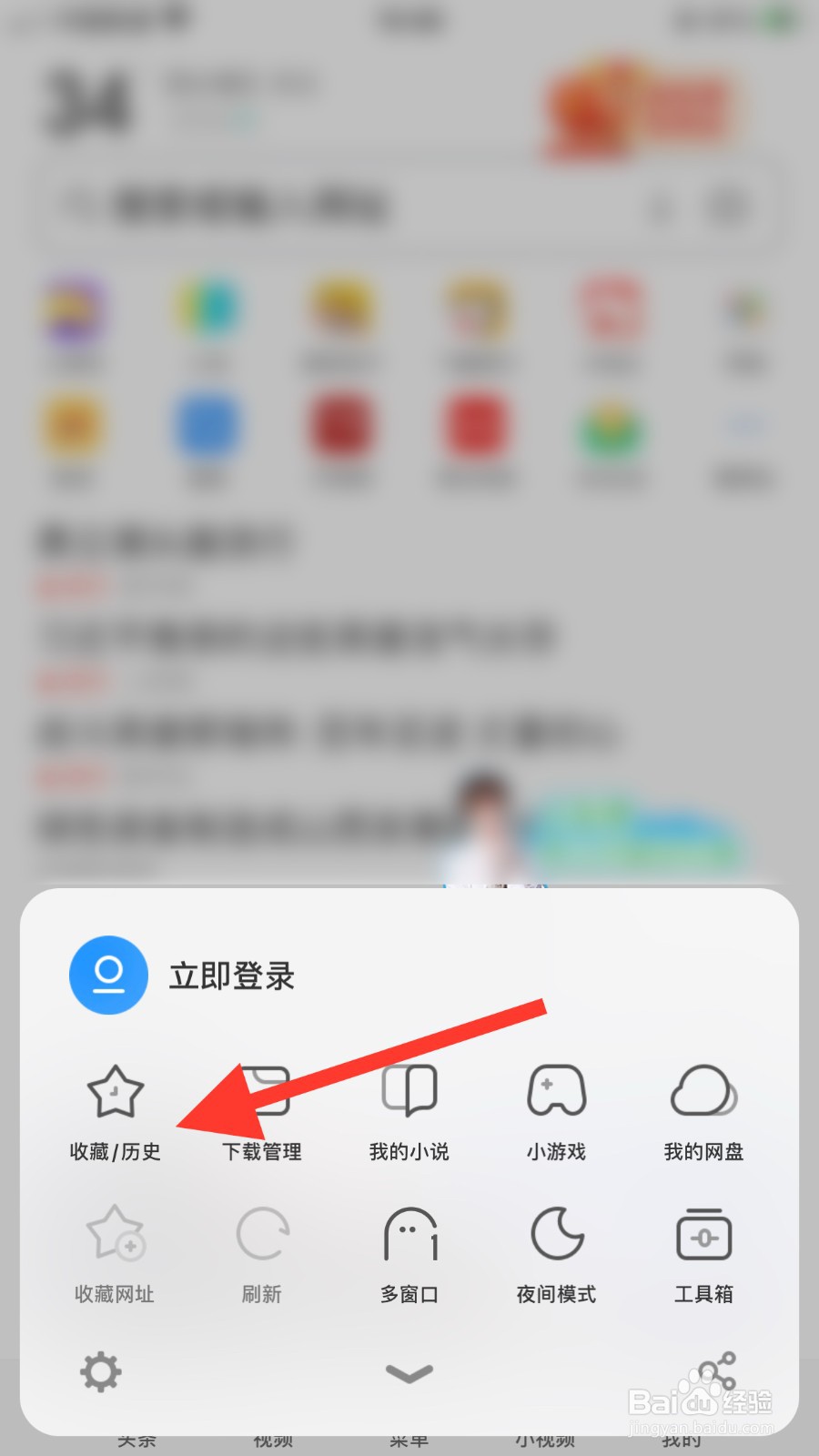
Task: Open 收藏/历史 (favorites and history)
Action: click(112, 1110)
